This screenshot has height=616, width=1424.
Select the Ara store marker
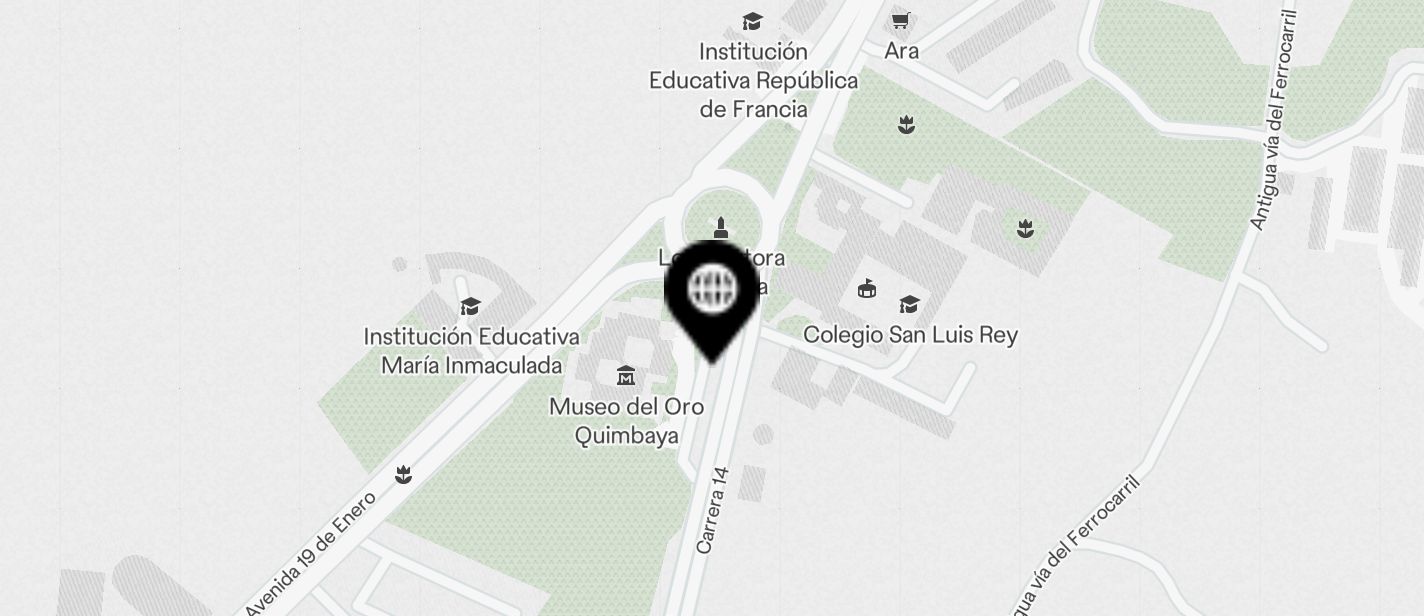point(900,22)
